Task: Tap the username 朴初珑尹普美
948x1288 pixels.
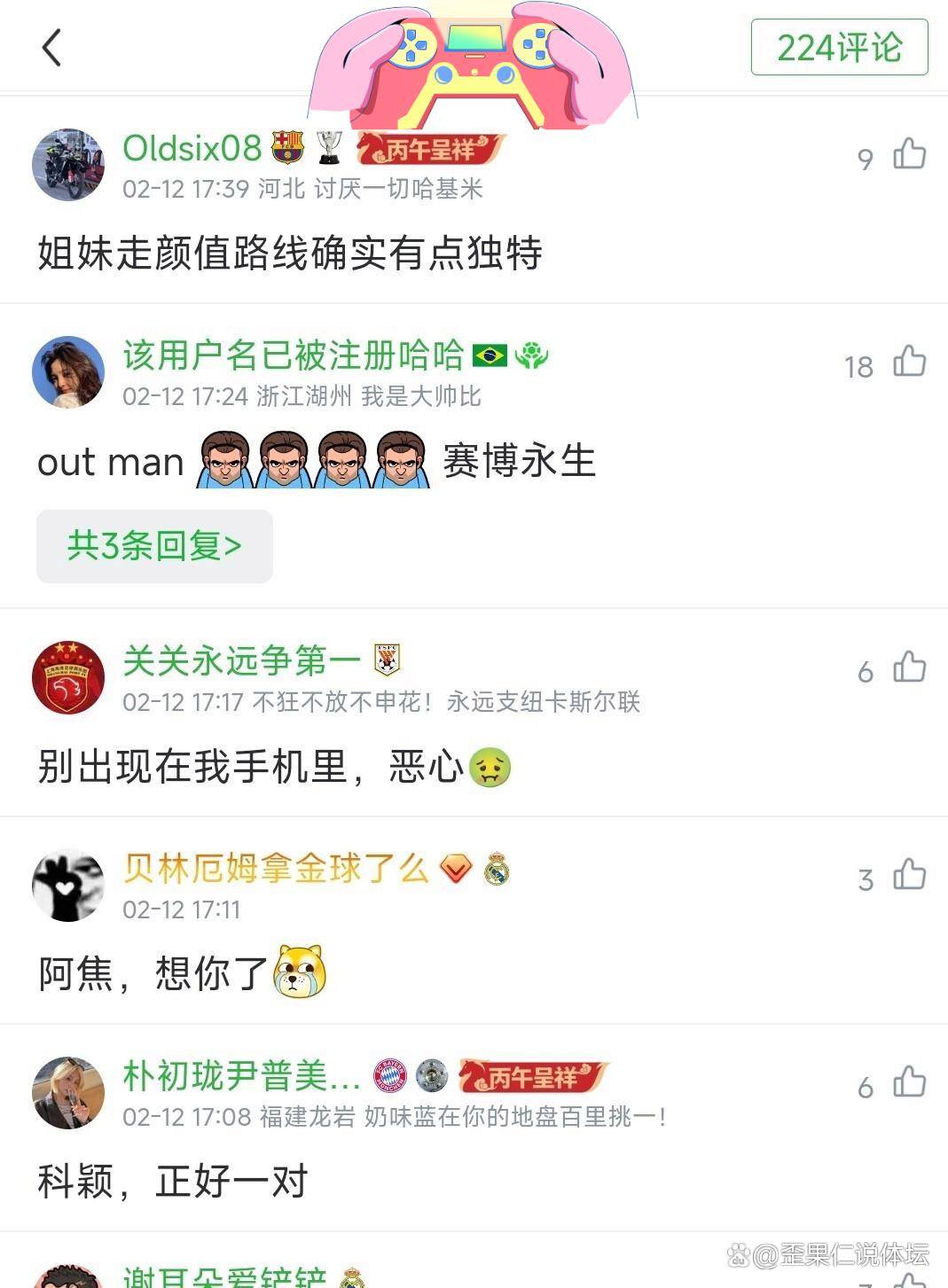Action: click(241, 1076)
